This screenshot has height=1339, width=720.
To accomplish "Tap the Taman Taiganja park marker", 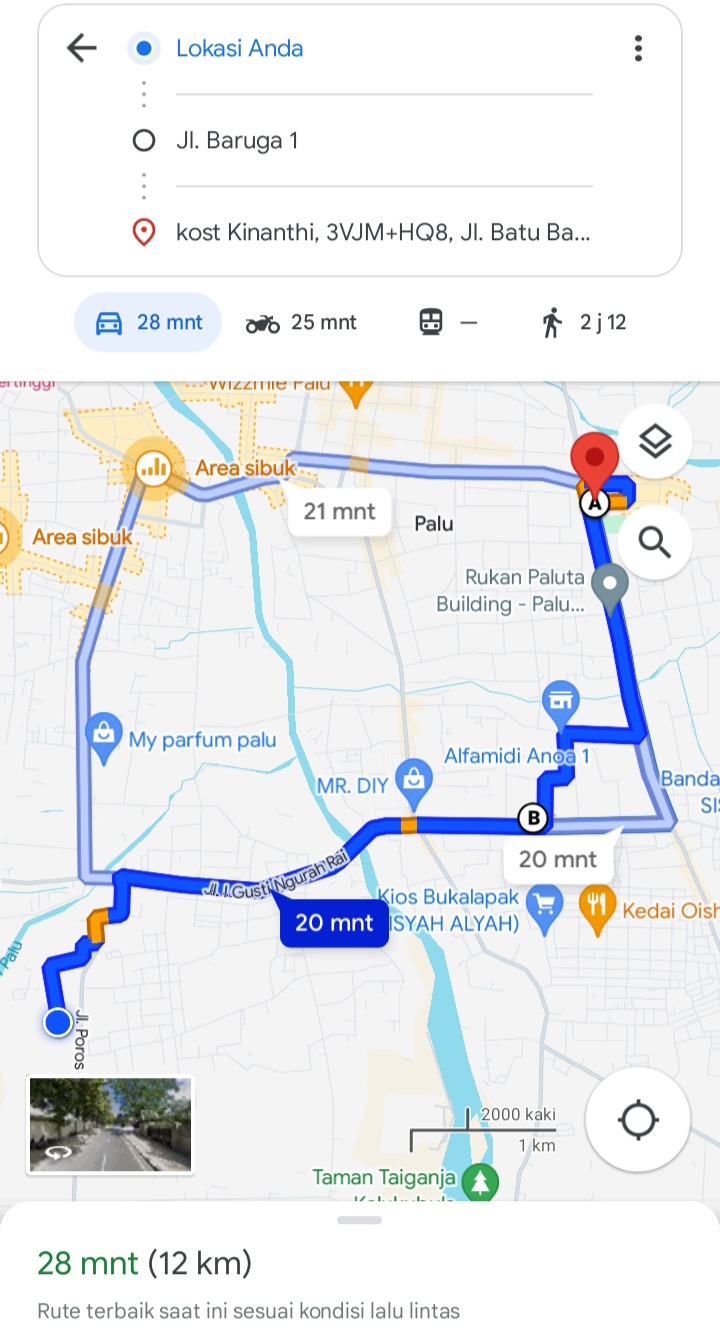I will pos(482,1182).
